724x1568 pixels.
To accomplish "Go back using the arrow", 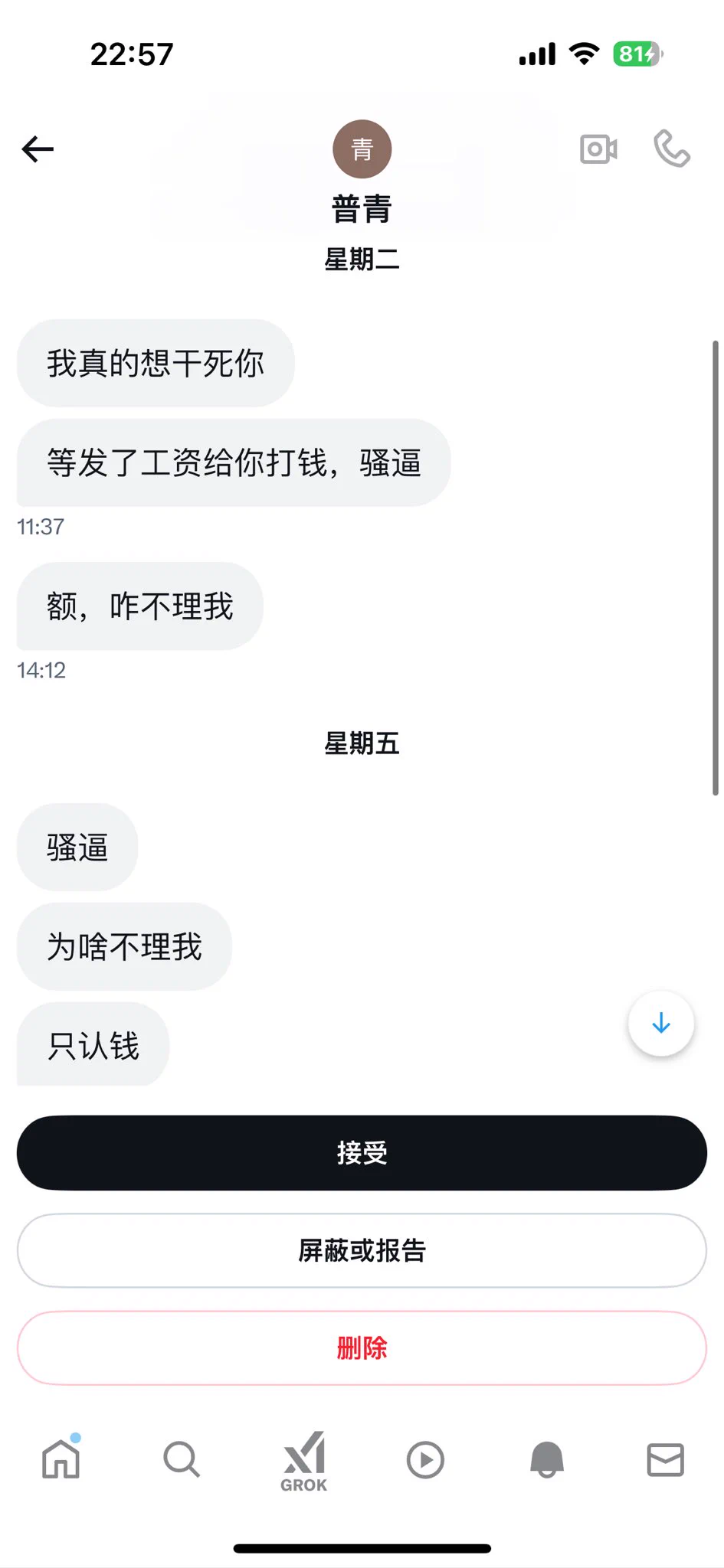I will point(38,149).
